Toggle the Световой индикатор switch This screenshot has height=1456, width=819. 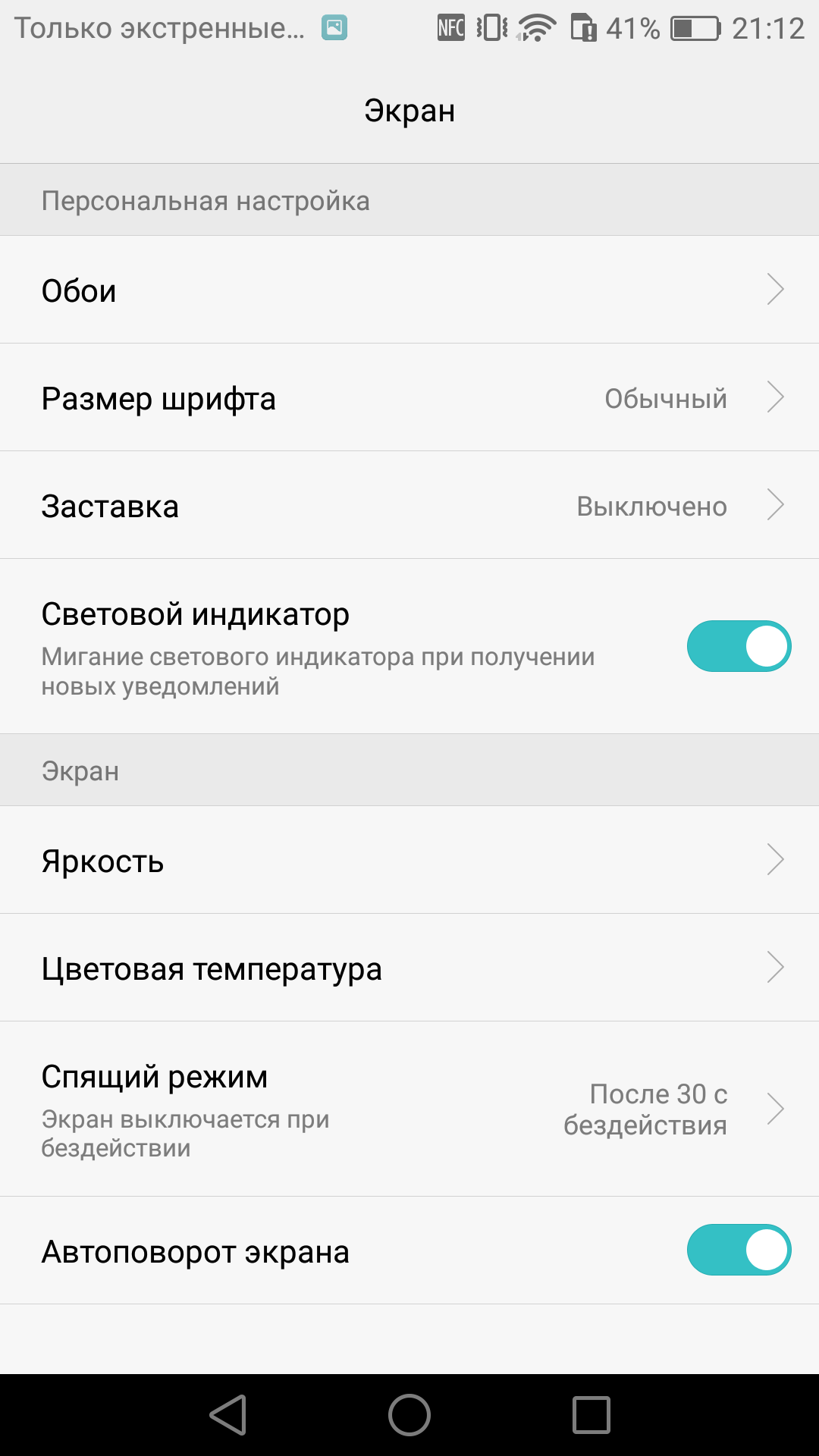pos(739,646)
